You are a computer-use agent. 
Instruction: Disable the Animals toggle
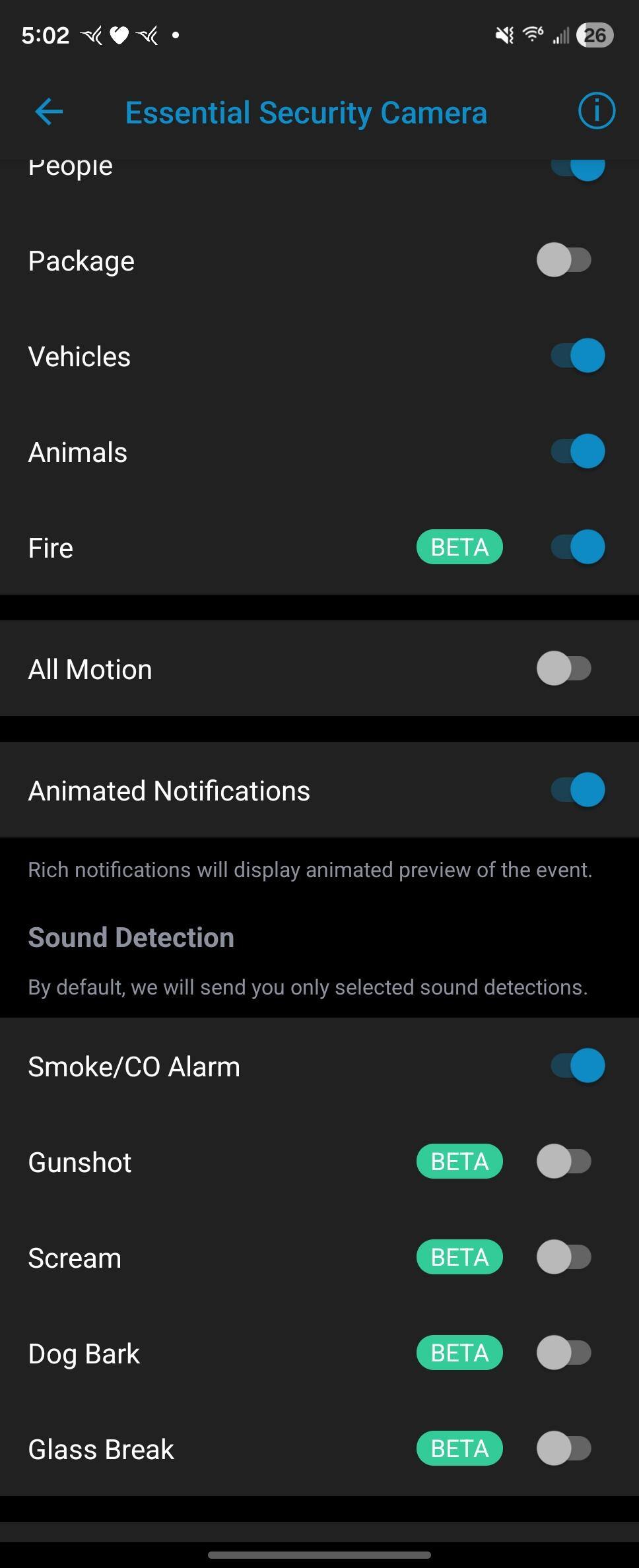[x=578, y=451]
